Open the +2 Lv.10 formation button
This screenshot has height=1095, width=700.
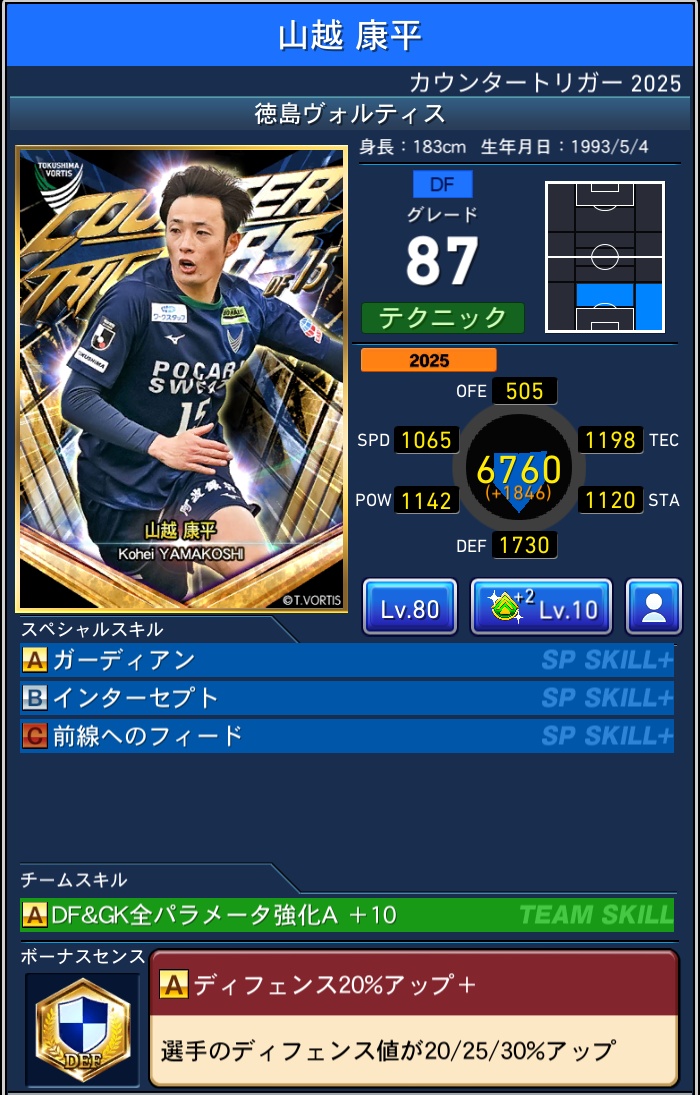pos(541,607)
